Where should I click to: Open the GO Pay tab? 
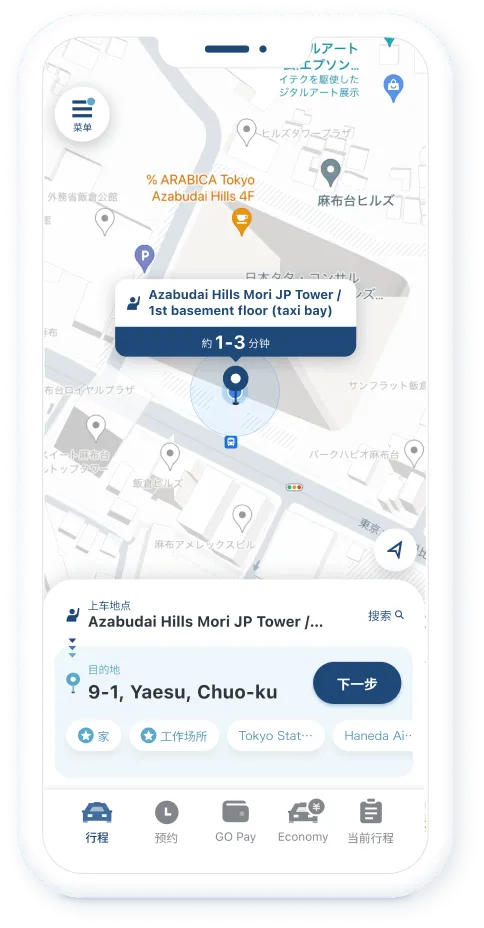tap(235, 822)
